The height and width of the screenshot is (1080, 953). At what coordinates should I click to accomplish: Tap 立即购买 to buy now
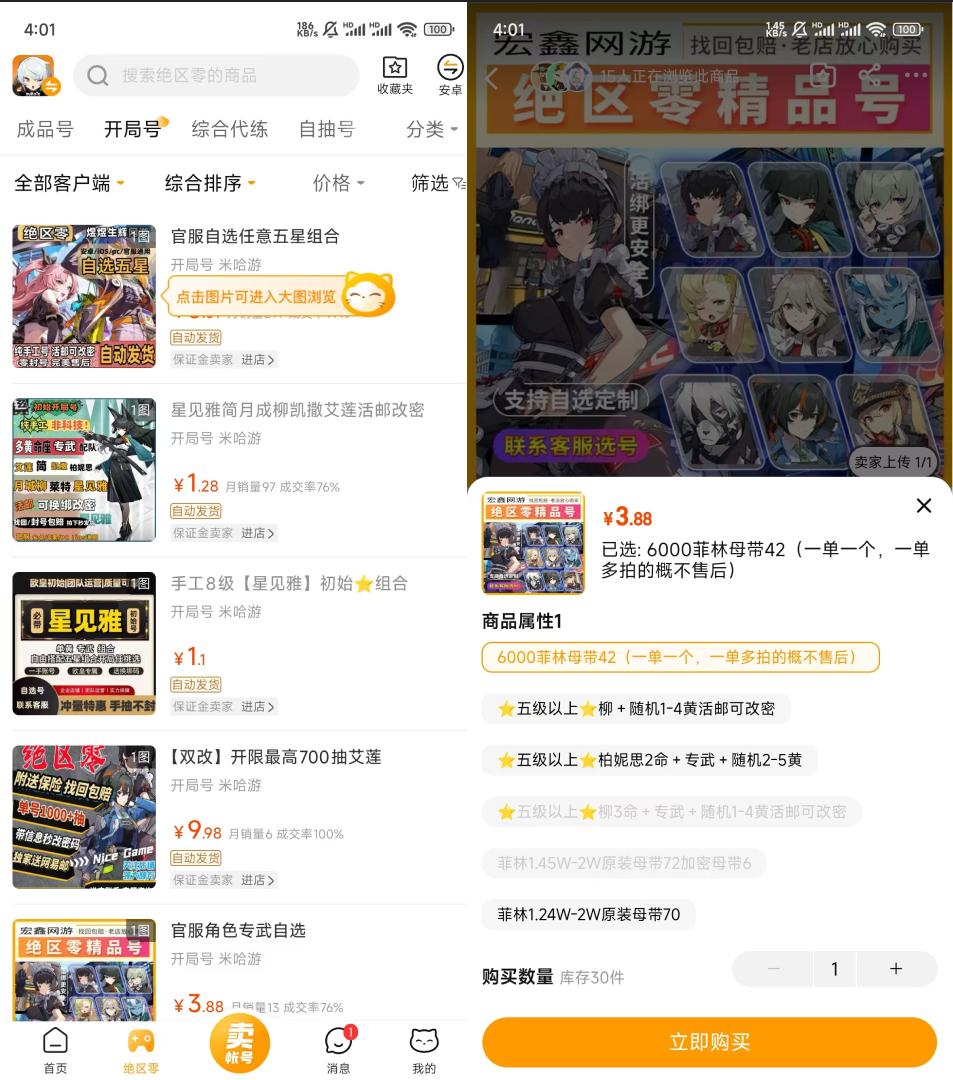(x=709, y=1042)
